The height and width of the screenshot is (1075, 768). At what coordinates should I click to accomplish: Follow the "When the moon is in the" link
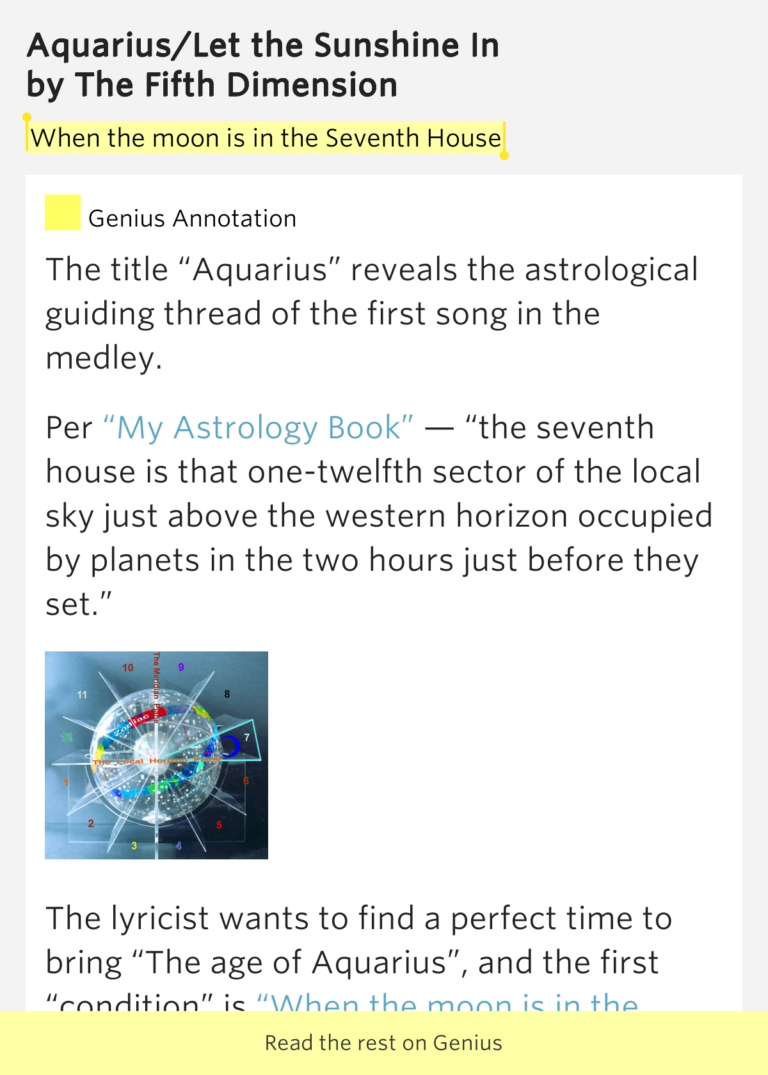[448, 1001]
